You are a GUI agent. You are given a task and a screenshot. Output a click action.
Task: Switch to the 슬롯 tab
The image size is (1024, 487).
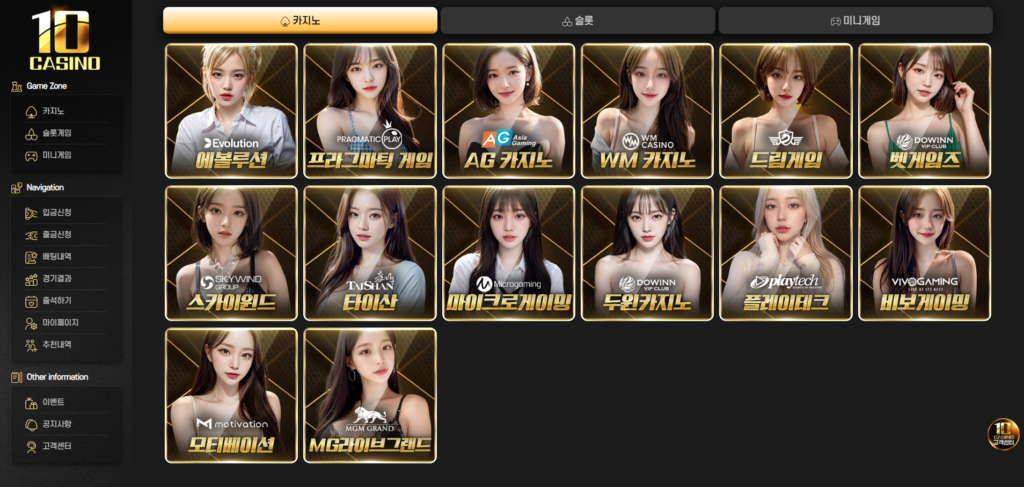(578, 21)
